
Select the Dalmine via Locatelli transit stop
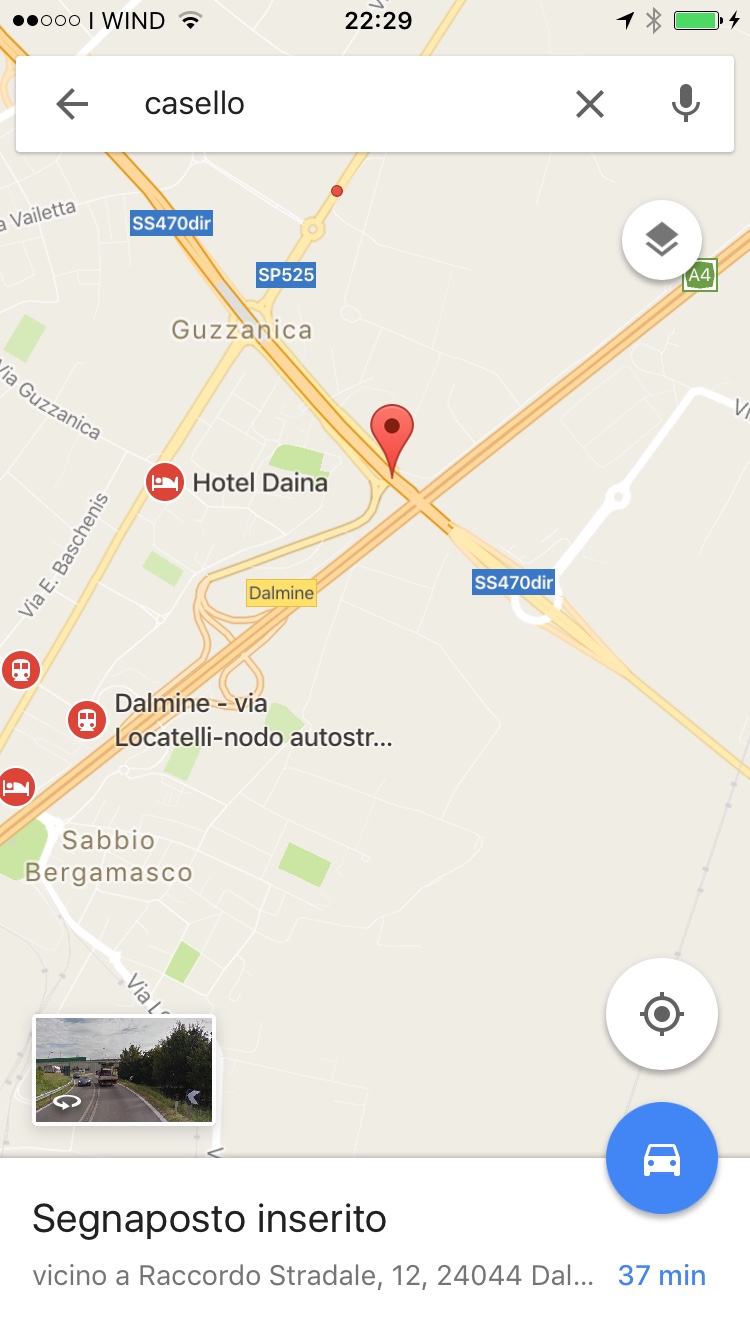pos(87,720)
